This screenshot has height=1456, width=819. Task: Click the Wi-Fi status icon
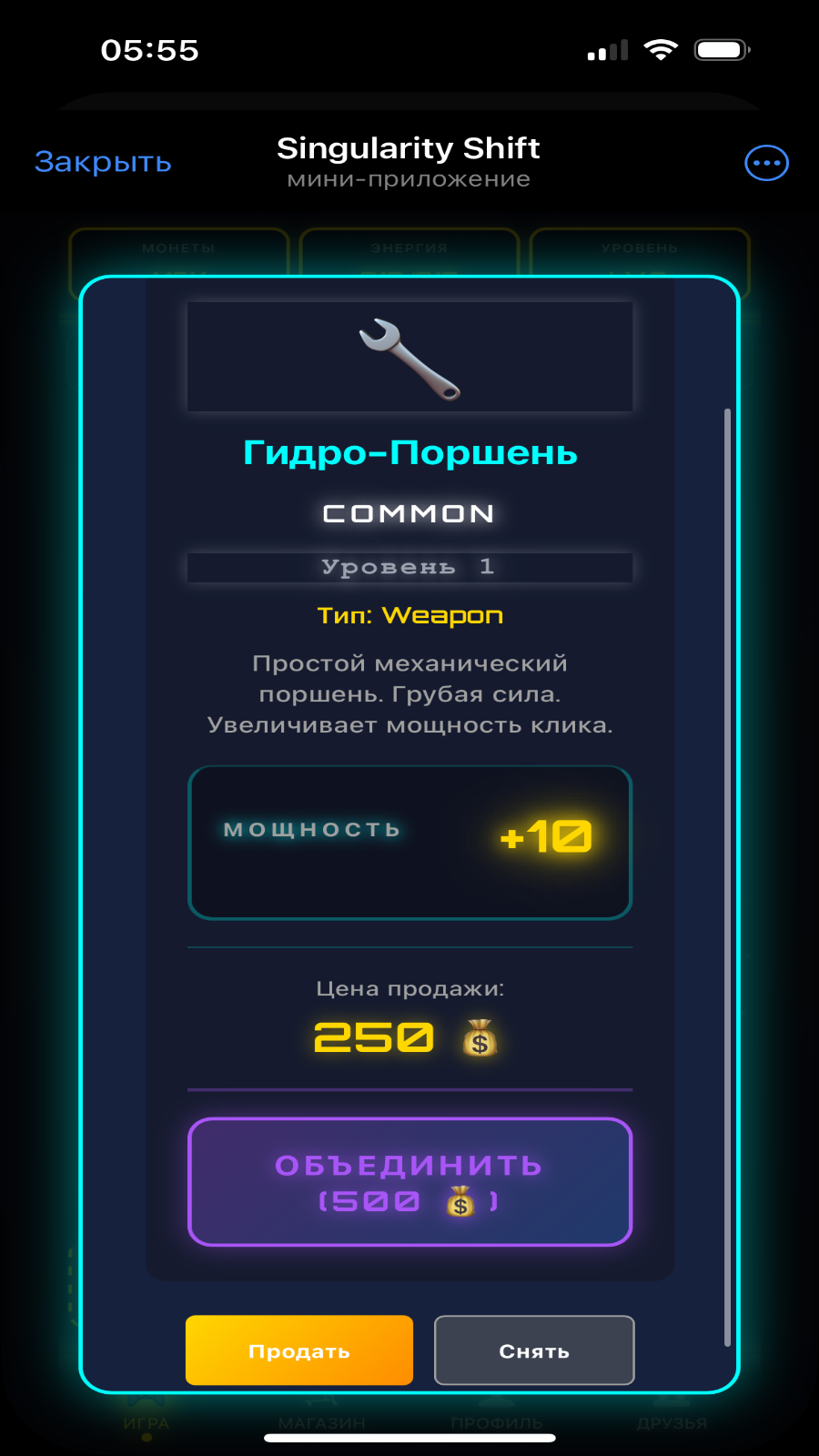[x=662, y=50]
